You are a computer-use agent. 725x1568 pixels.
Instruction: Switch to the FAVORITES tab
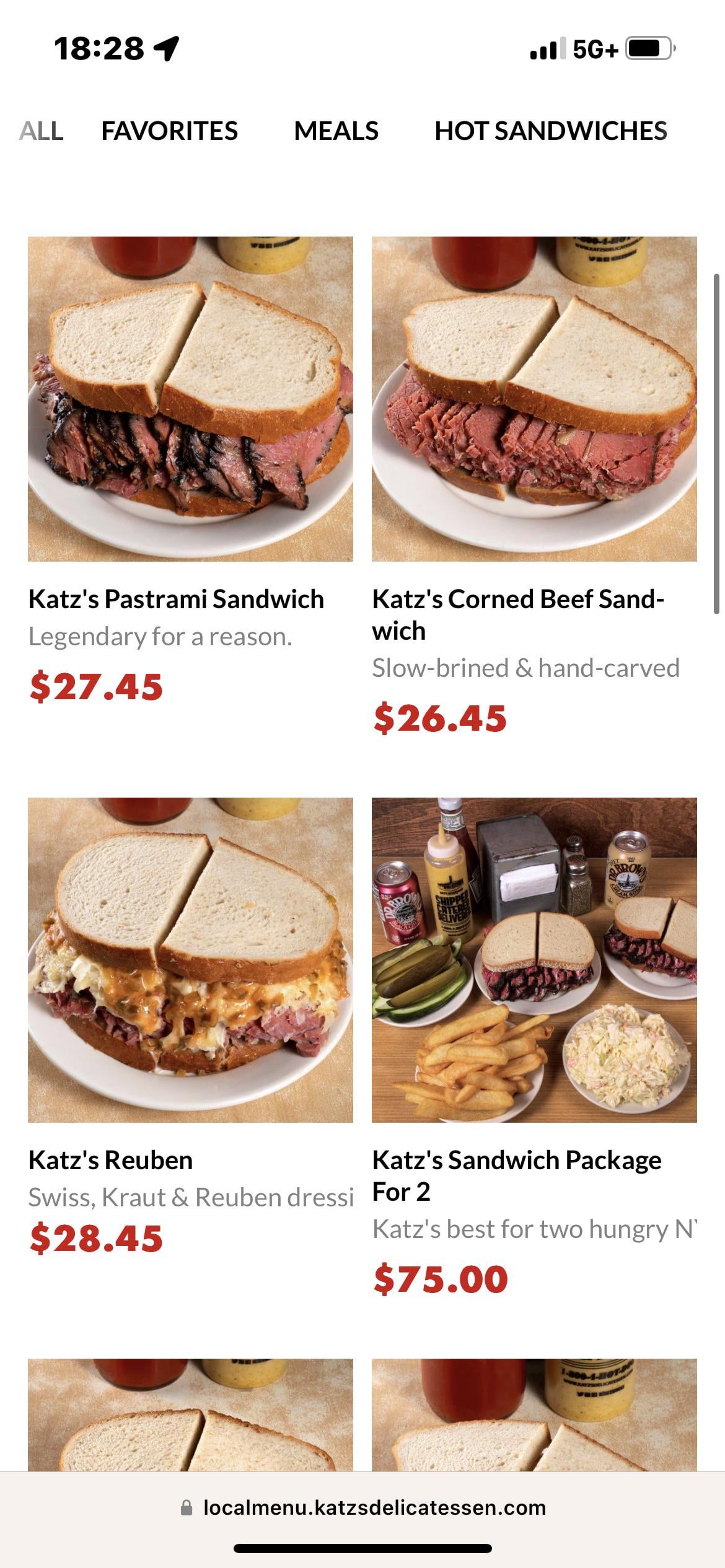(x=169, y=131)
